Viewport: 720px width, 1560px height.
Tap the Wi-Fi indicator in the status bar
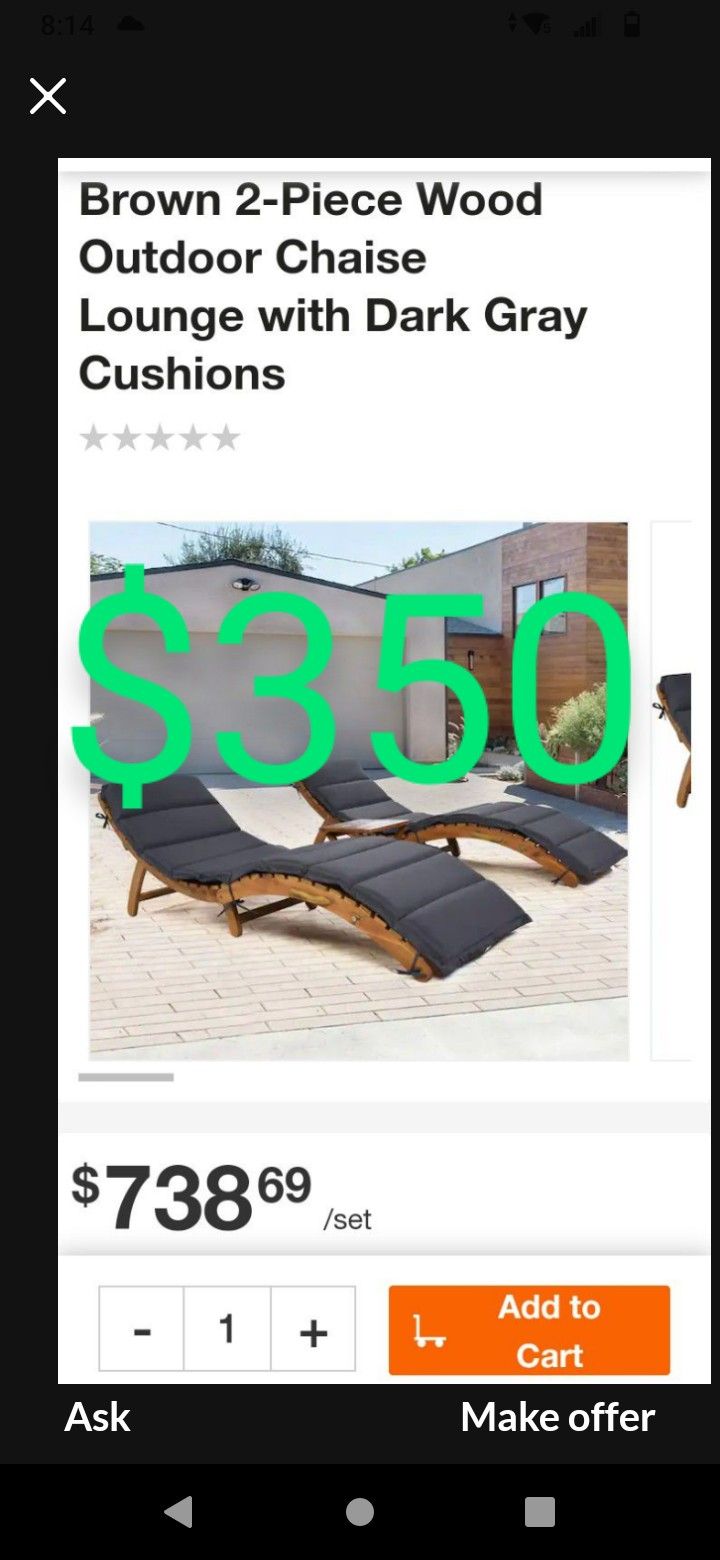tap(535, 24)
